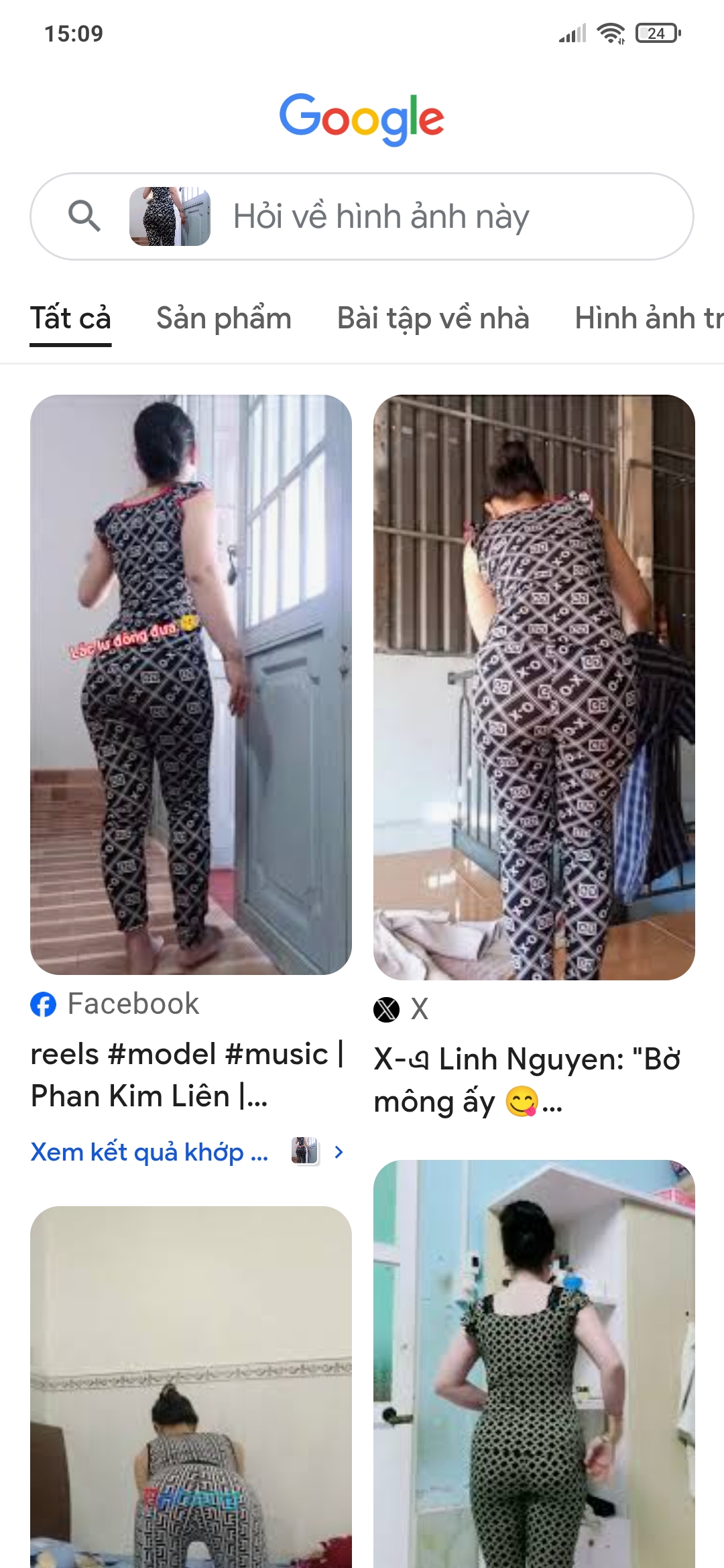Switch to the Hình ảnh tab
The width and height of the screenshot is (724, 1568).
[x=647, y=318]
